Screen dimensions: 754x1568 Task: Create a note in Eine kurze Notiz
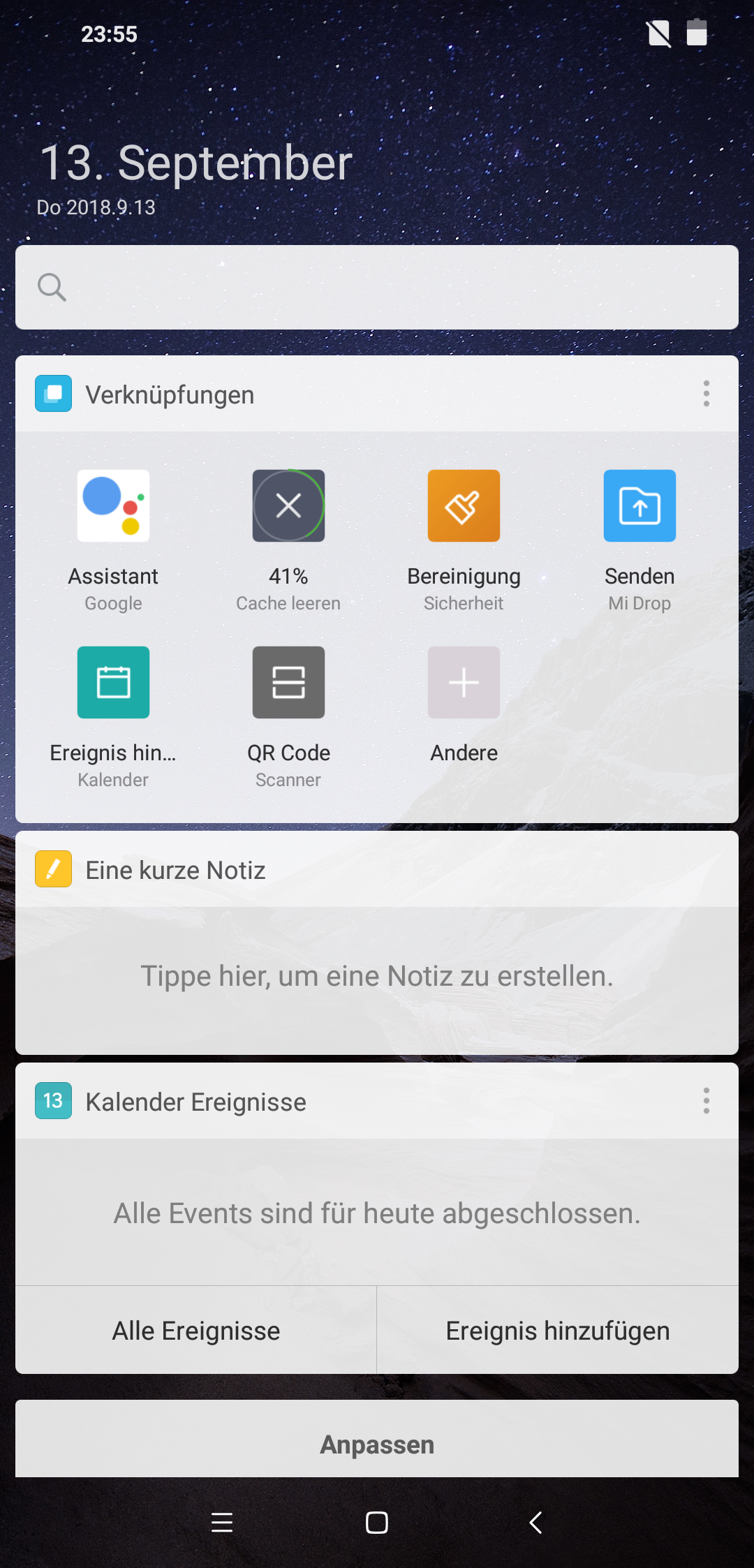[377, 976]
